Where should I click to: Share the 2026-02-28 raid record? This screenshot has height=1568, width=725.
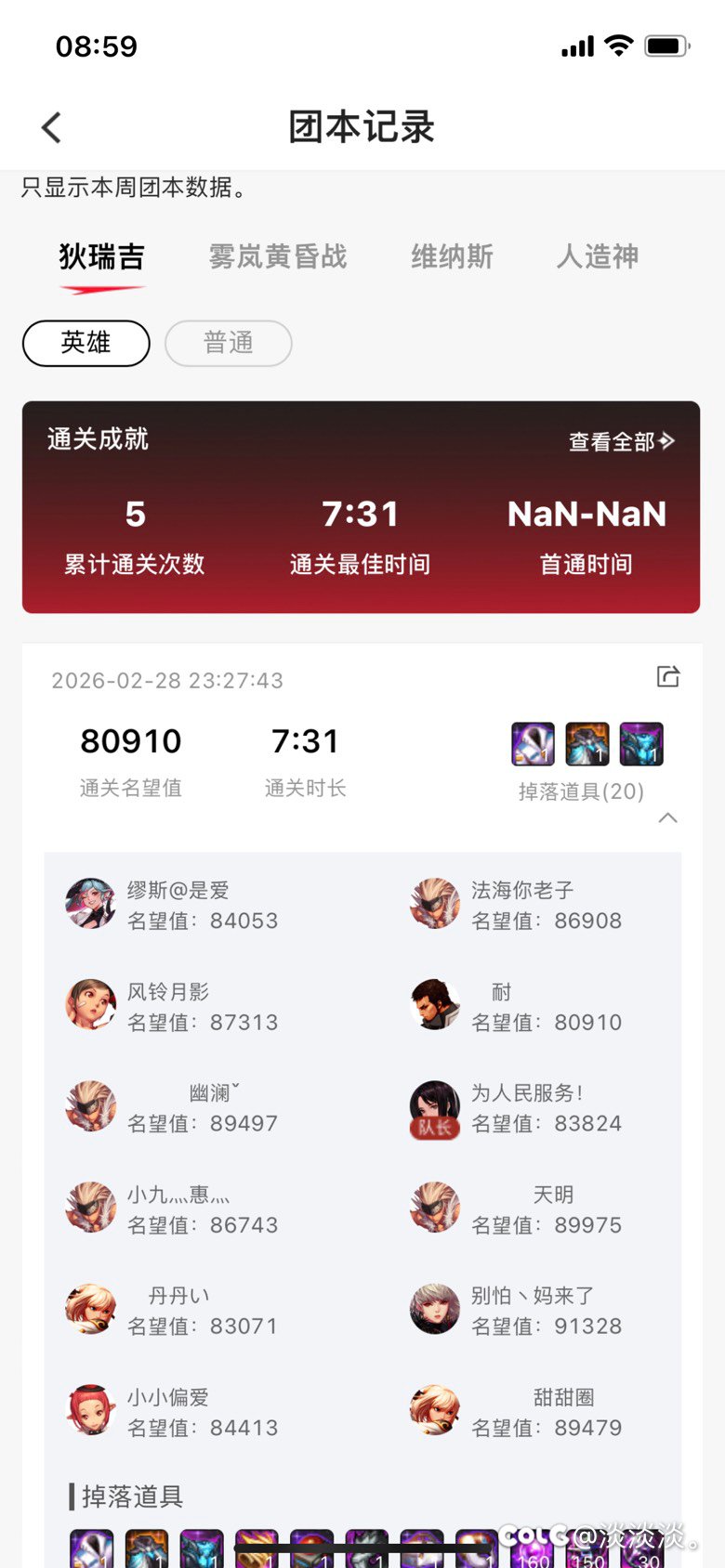[668, 676]
